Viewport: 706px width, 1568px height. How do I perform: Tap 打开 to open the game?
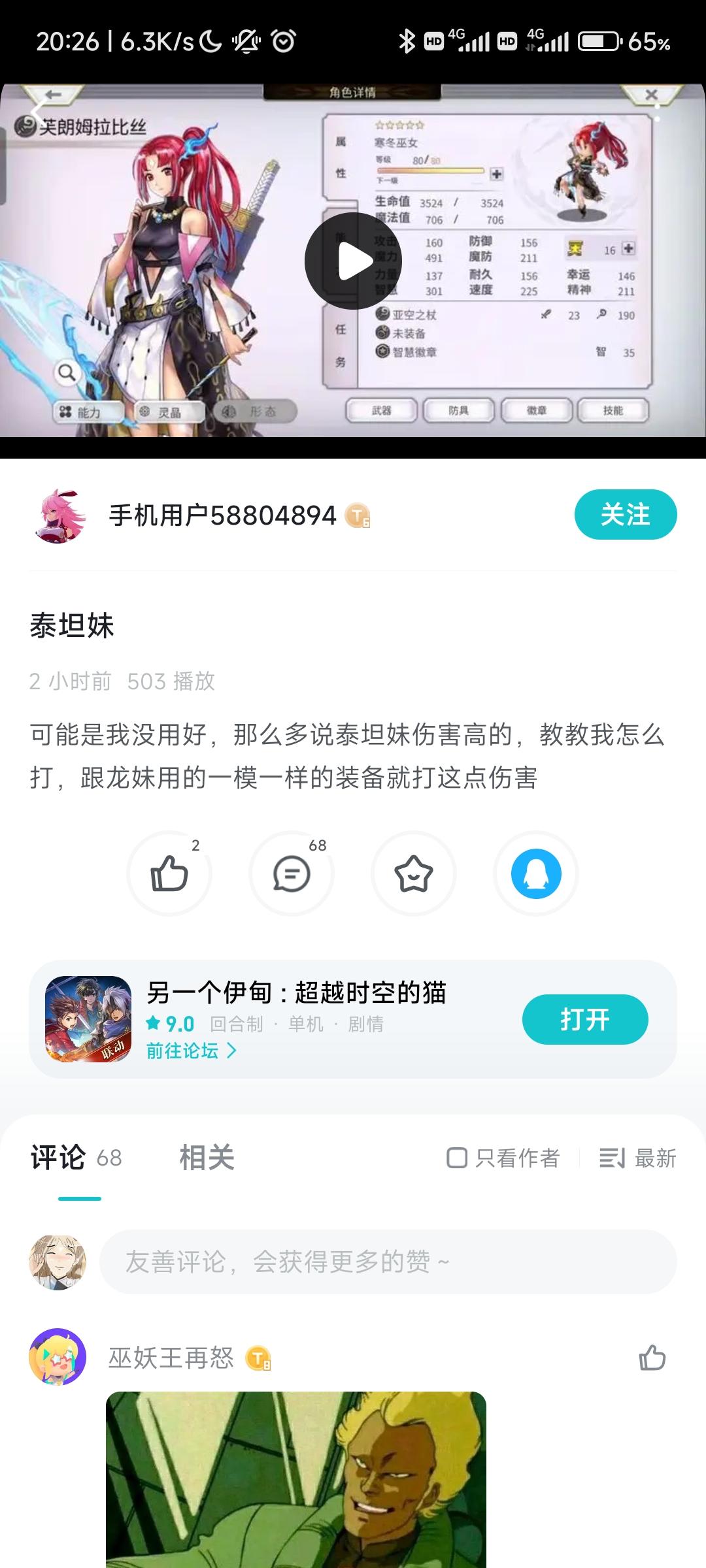pos(585,1019)
